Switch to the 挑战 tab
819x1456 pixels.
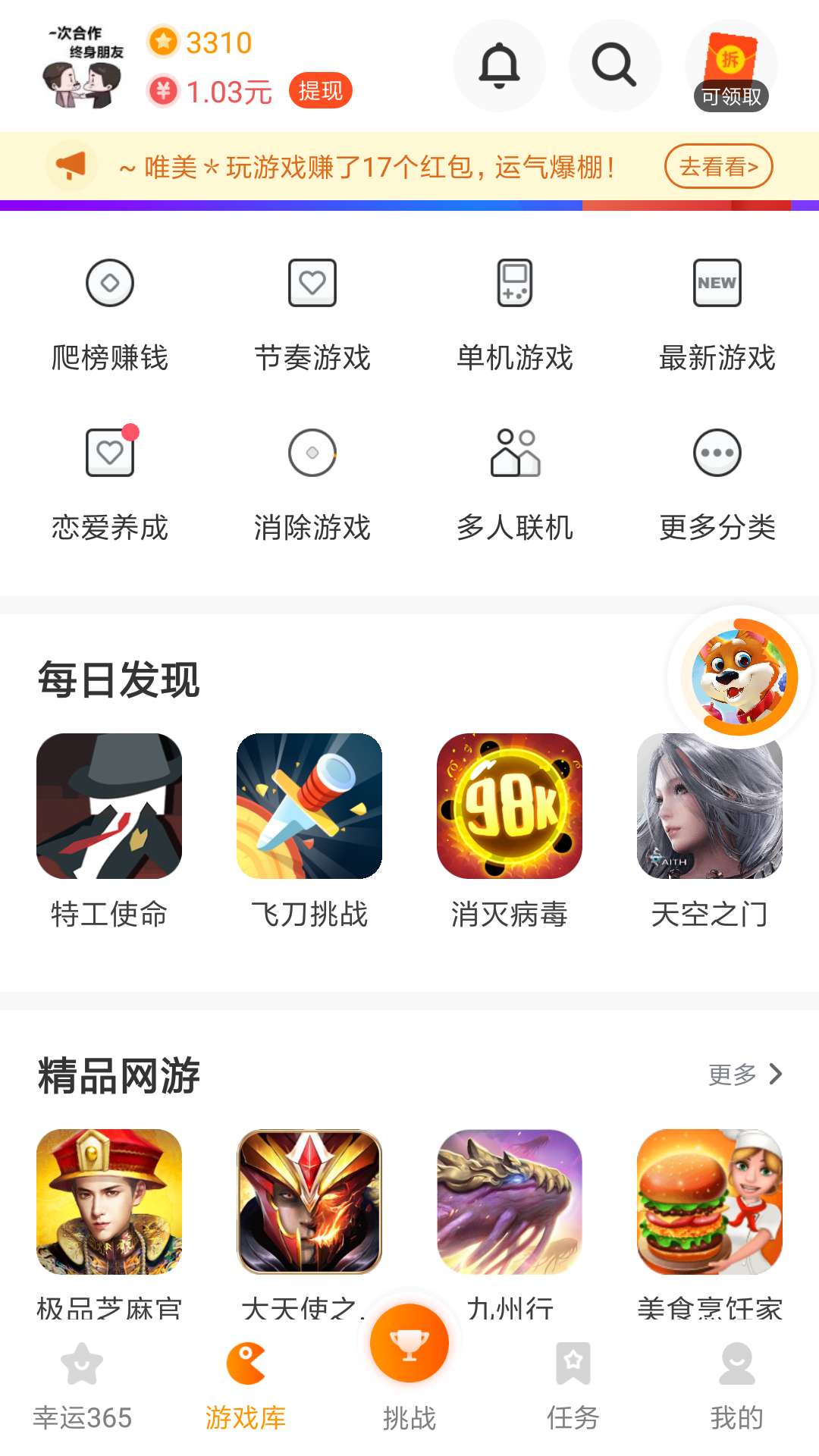coord(409,1380)
